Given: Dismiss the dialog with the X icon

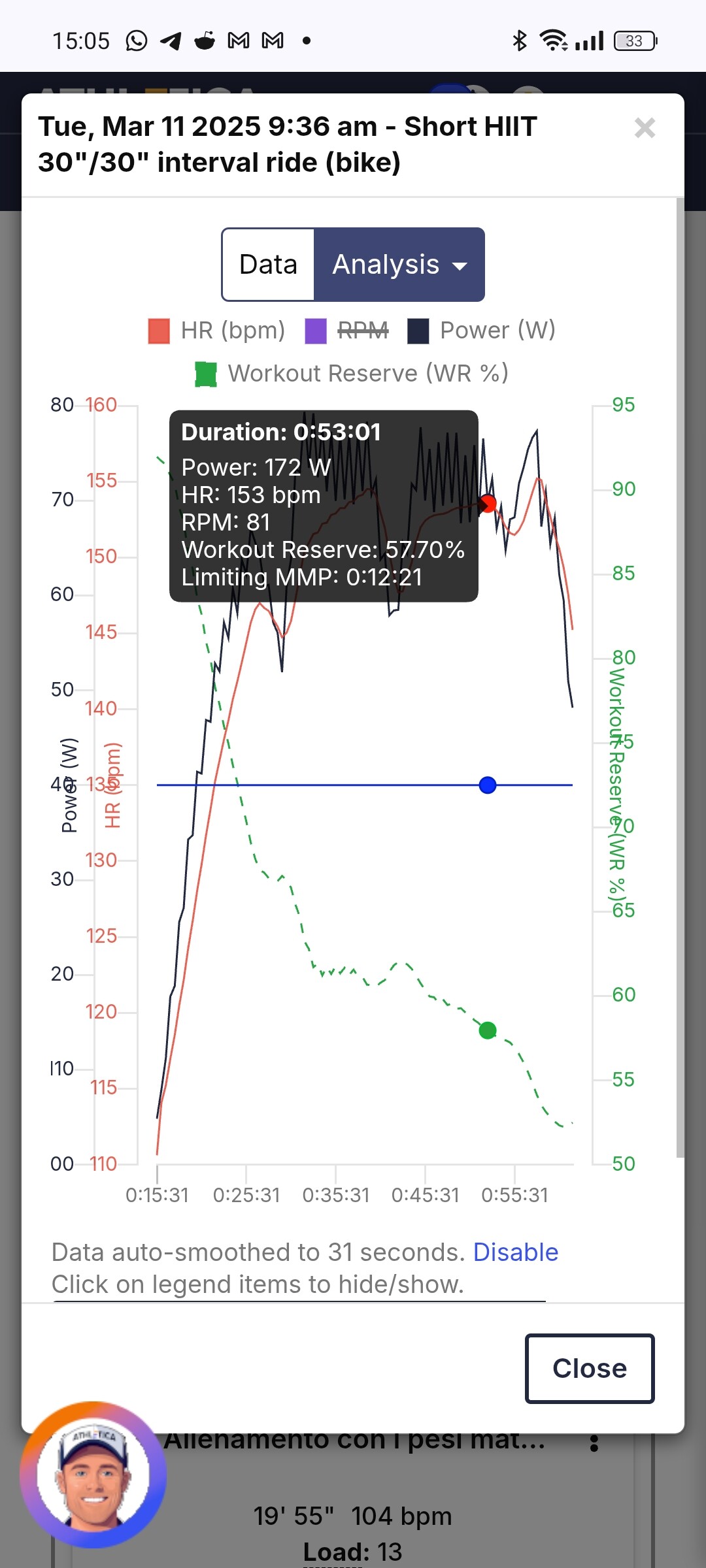Looking at the screenshot, I should 645,128.
